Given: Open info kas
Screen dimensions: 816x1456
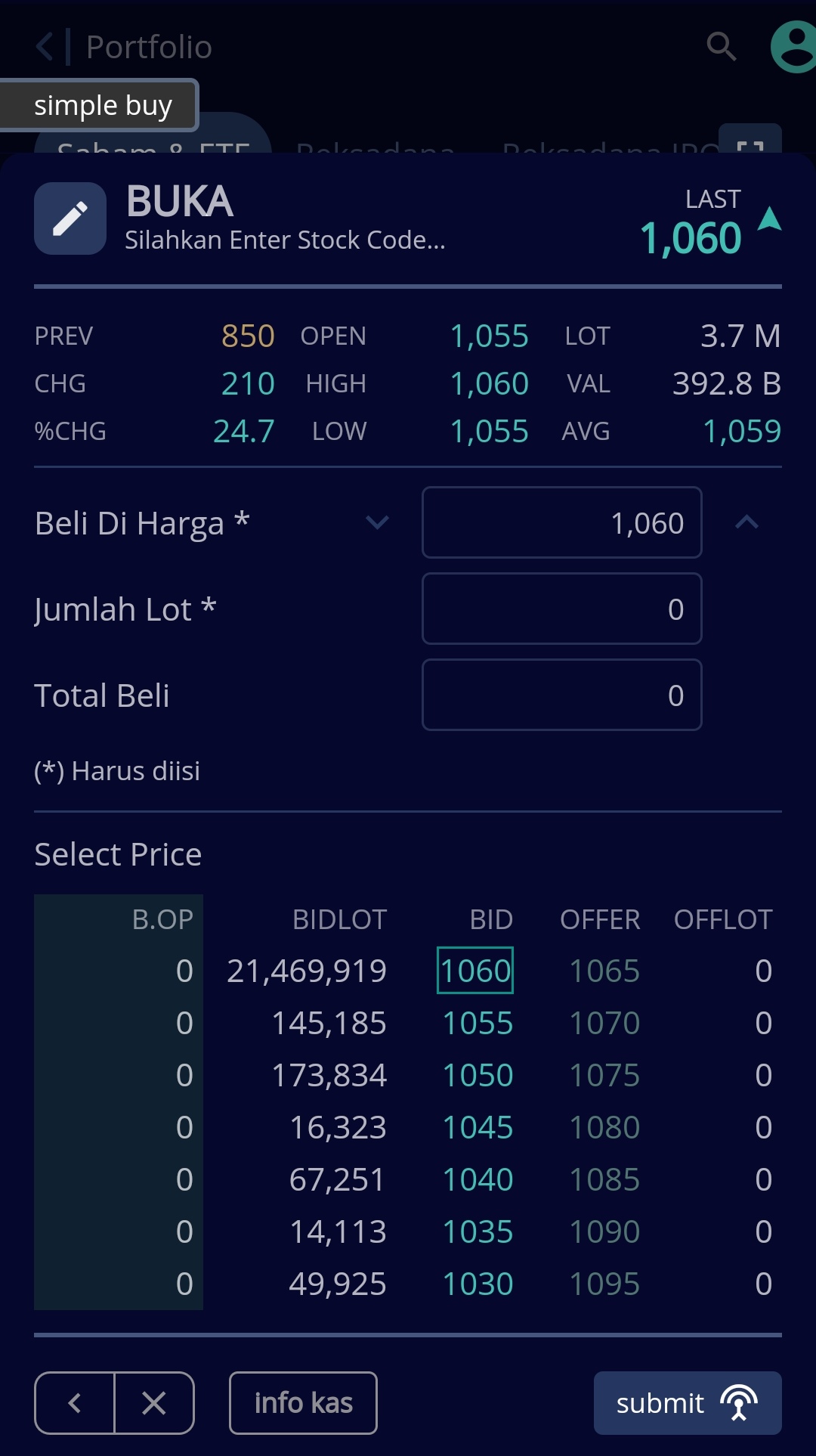Looking at the screenshot, I should pos(303,1403).
